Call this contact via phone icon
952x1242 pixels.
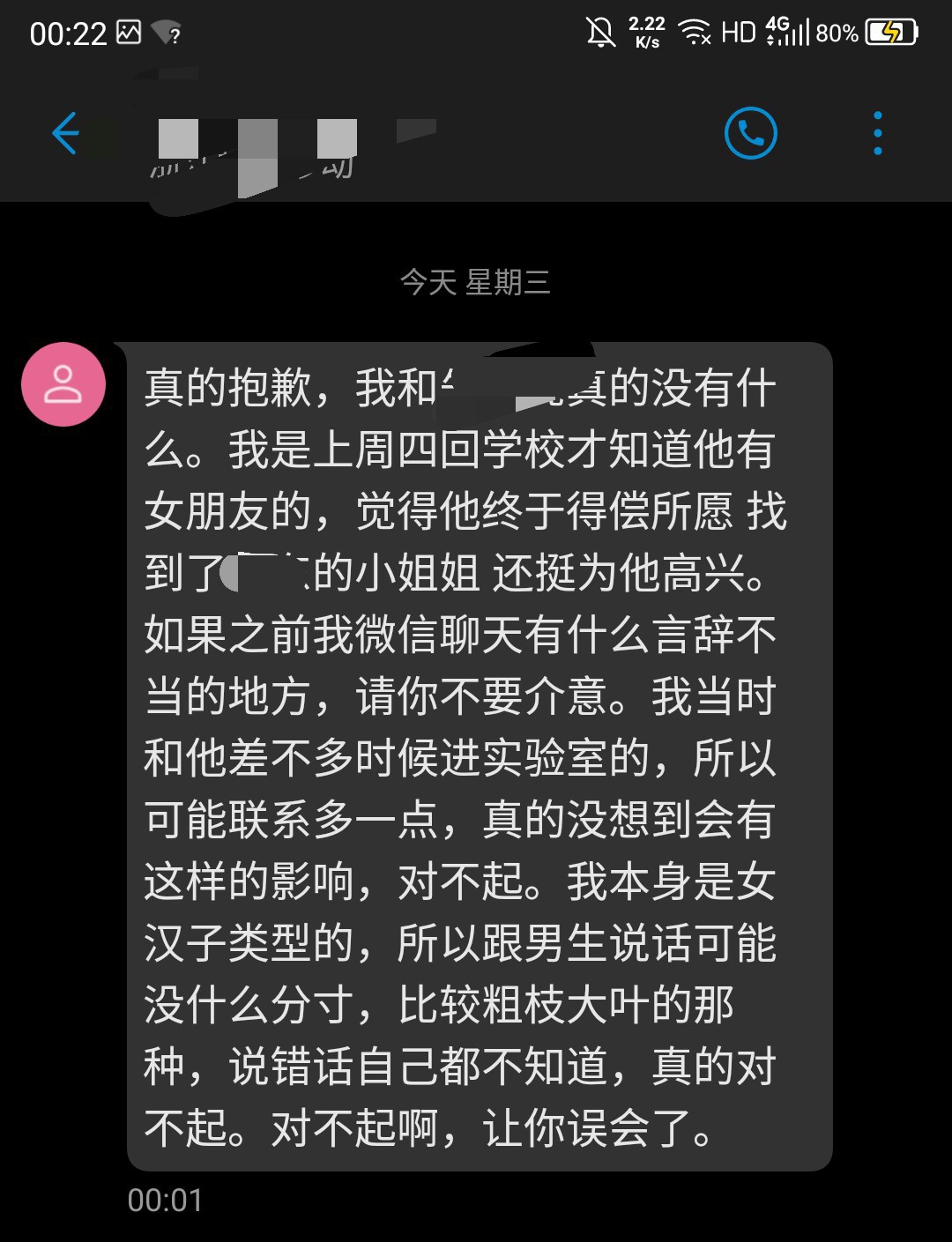click(750, 134)
